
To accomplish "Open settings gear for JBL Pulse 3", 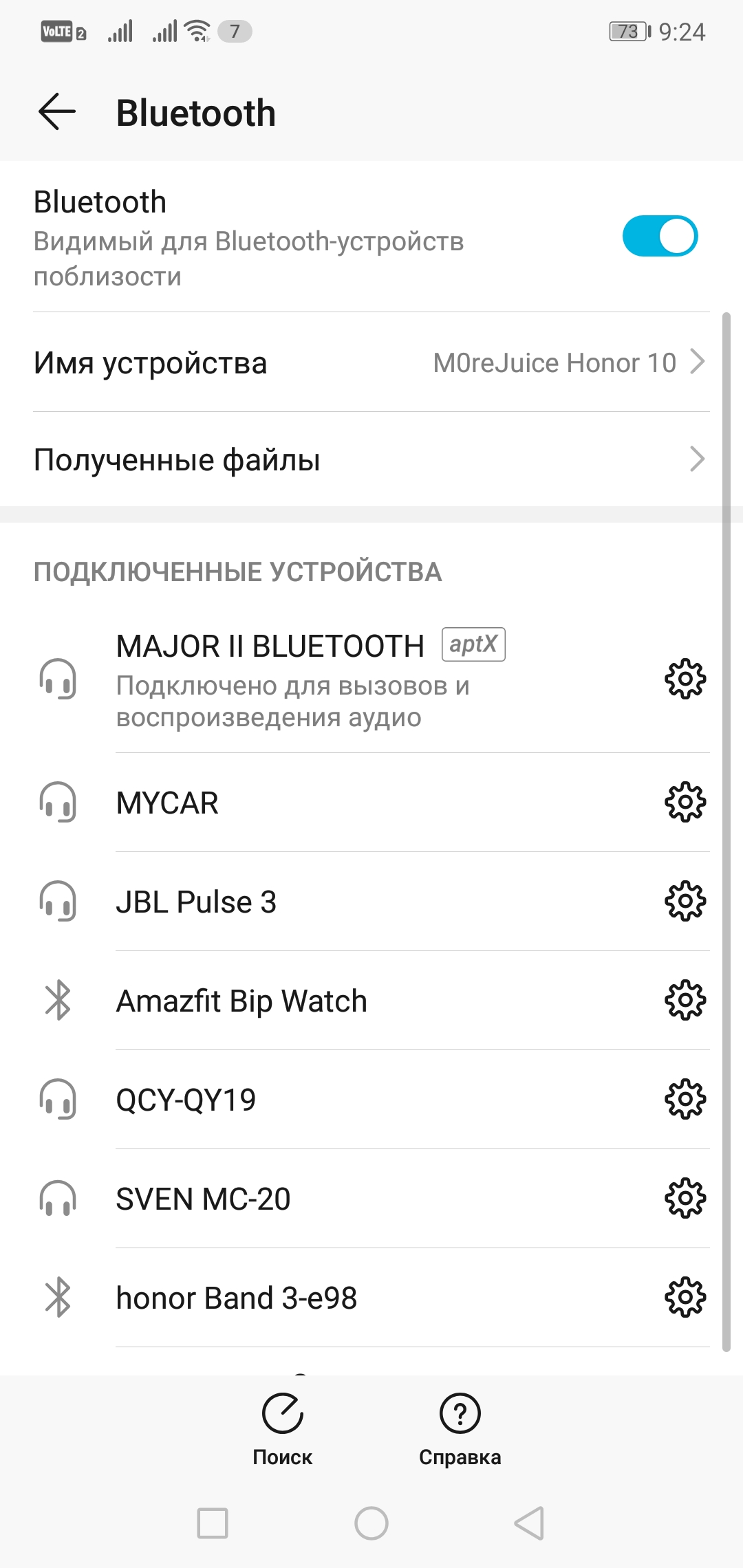I will 685,901.
